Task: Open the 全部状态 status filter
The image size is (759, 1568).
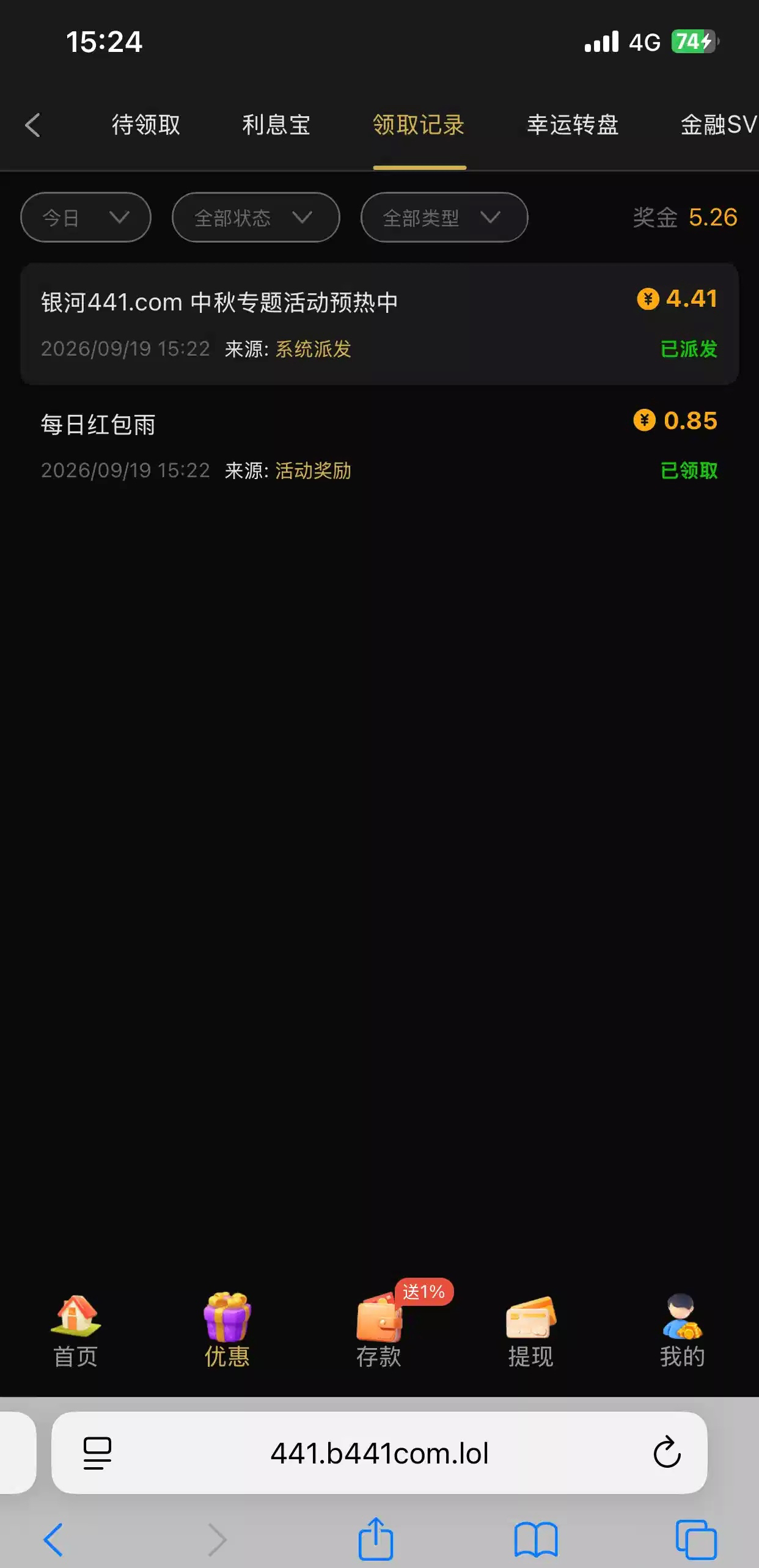Action: 255,218
